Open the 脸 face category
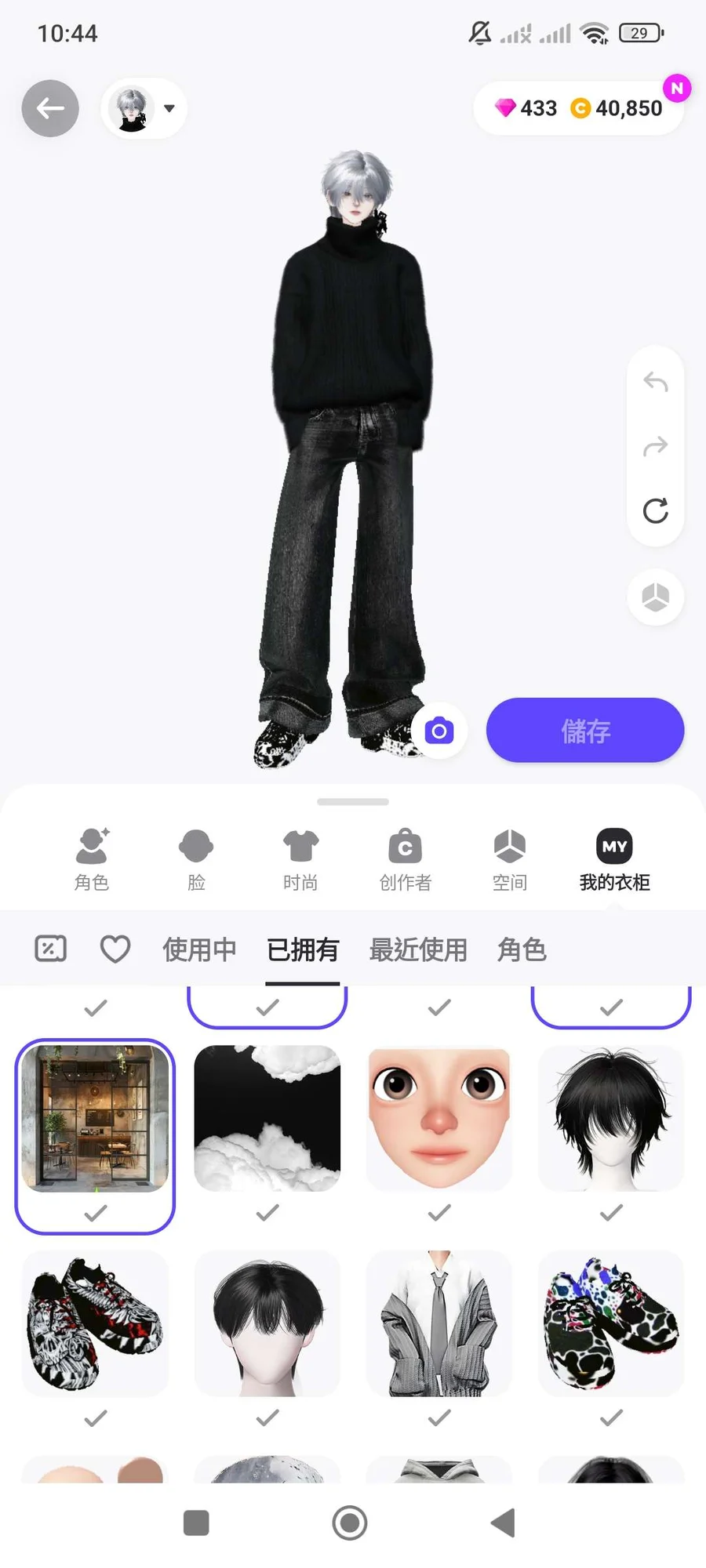The image size is (706, 1568). coord(196,859)
